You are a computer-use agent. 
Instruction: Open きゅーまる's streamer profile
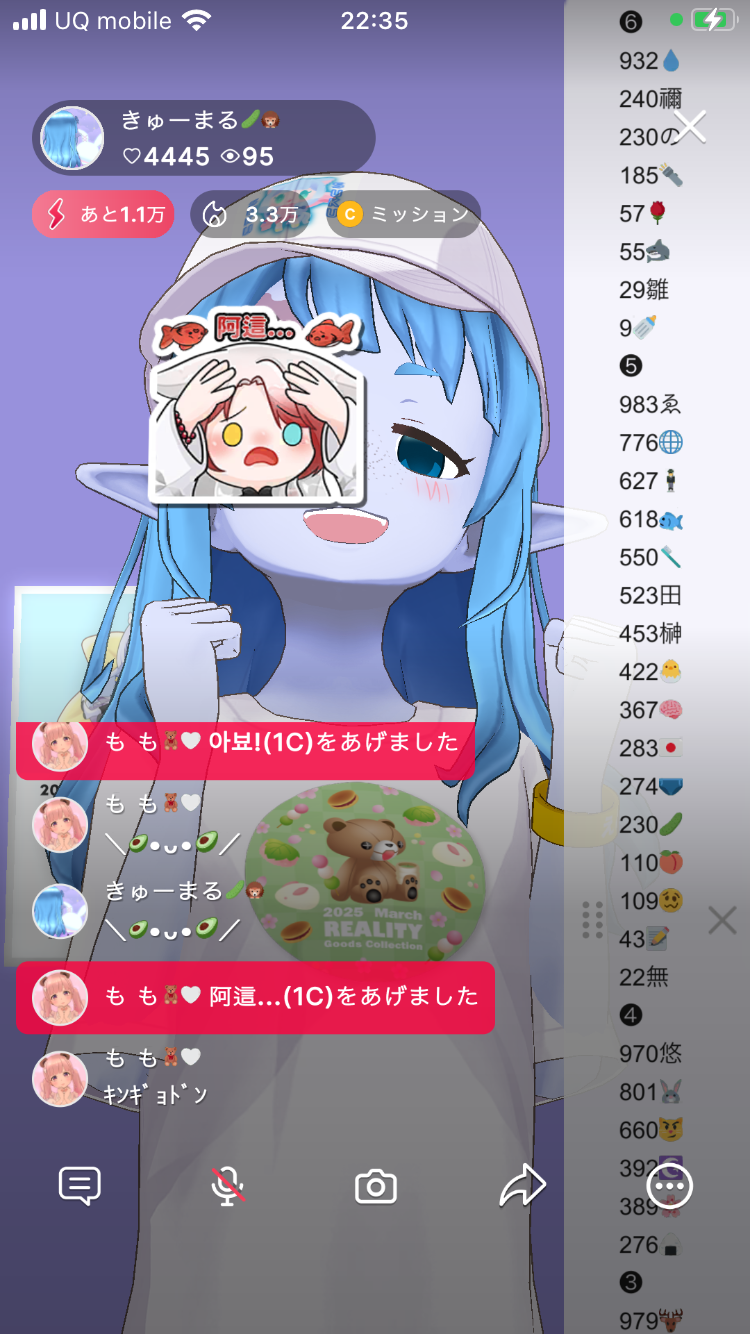click(x=72, y=138)
